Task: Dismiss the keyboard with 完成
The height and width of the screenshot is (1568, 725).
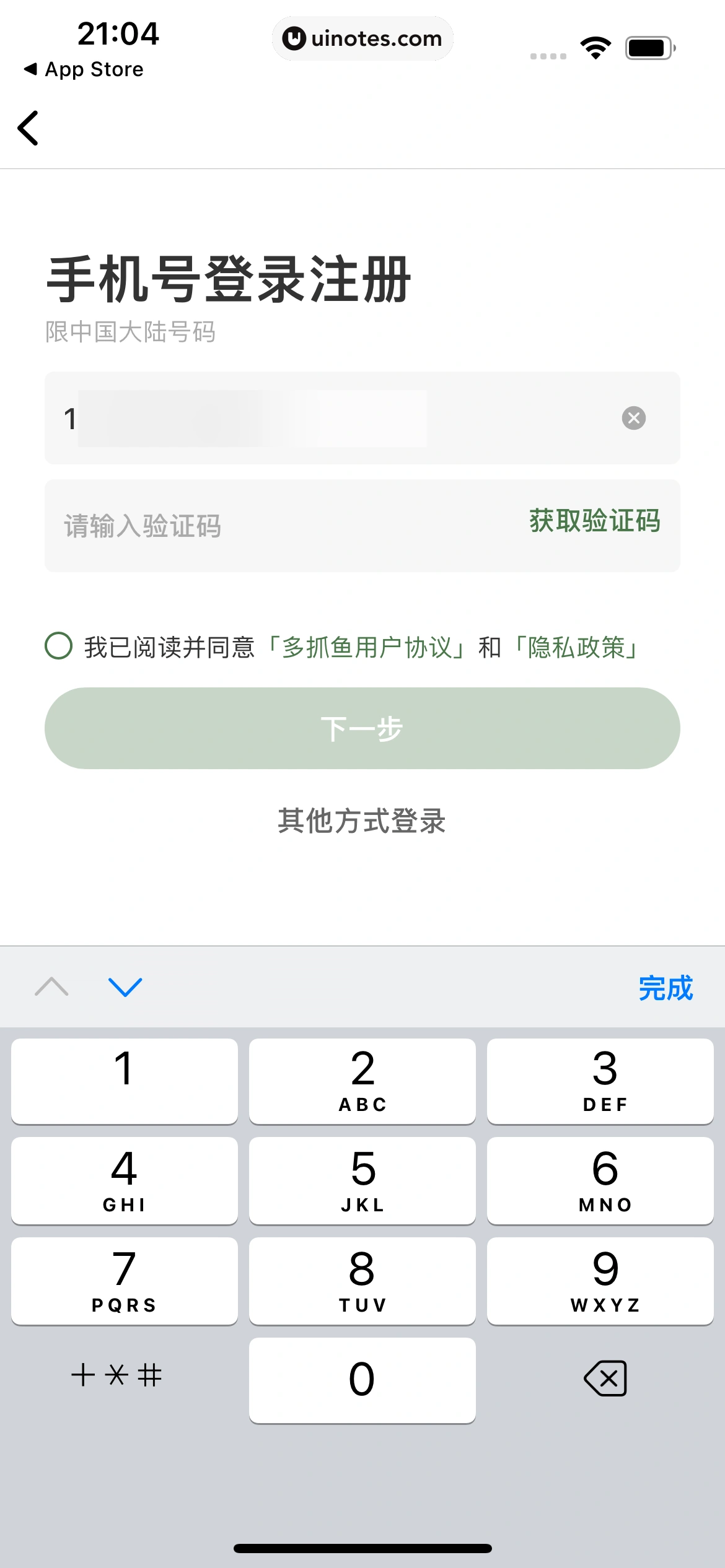Action: pos(666,988)
